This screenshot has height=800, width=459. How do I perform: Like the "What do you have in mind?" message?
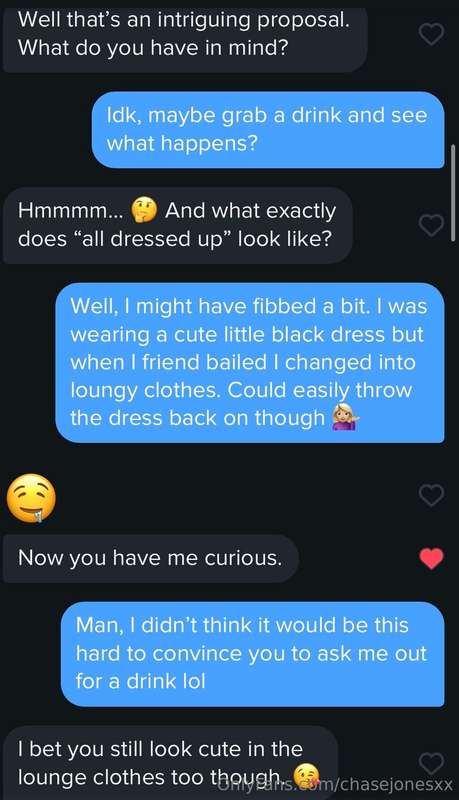[x=431, y=34]
